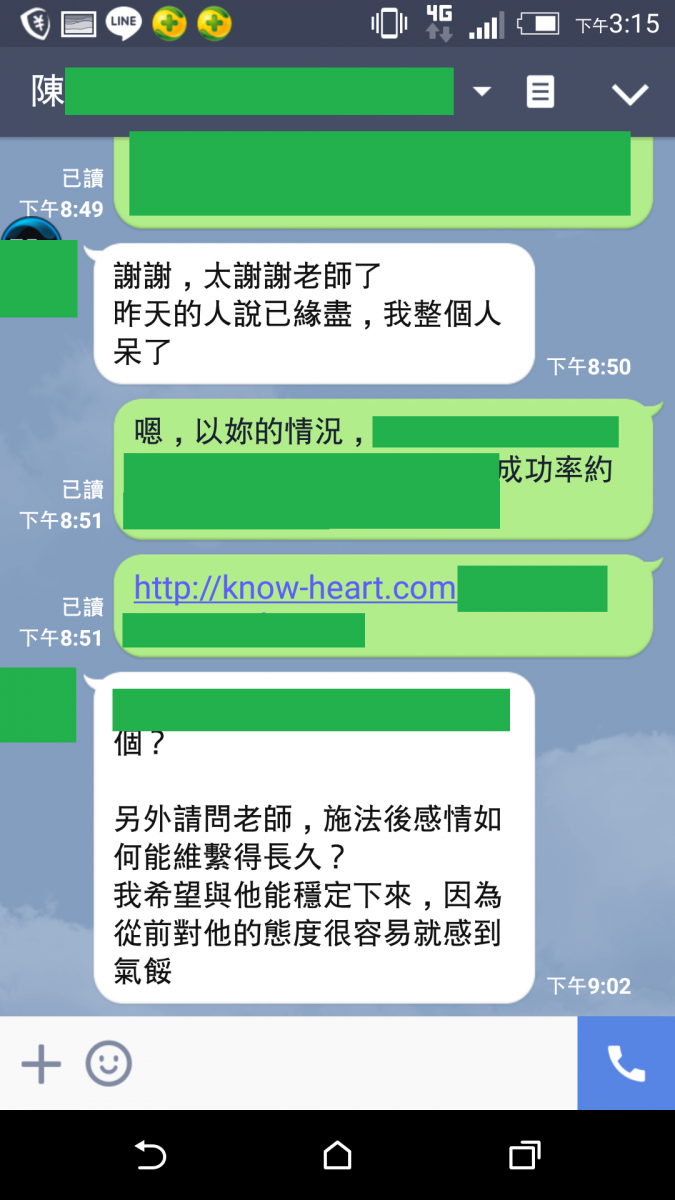Expand the chat name dropdown arrow
Viewport: 675px width, 1200px height.
point(482,92)
